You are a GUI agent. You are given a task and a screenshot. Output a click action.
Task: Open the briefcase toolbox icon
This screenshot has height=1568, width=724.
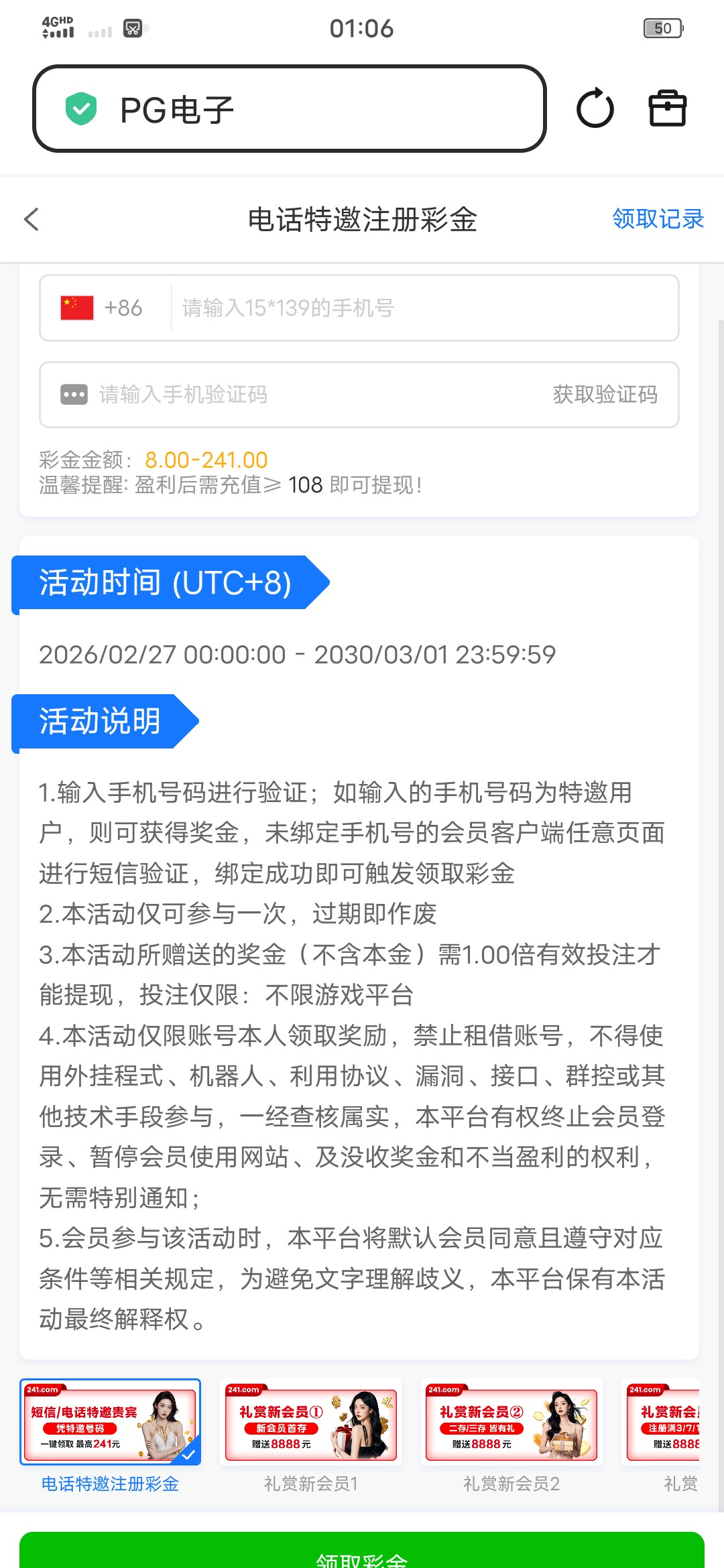pyautogui.click(x=667, y=109)
